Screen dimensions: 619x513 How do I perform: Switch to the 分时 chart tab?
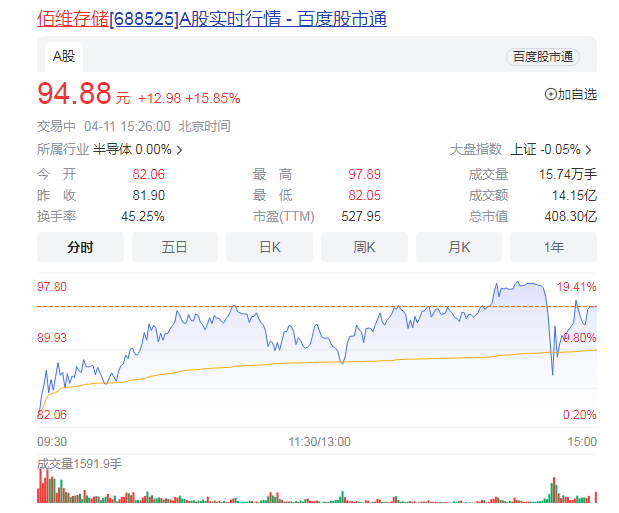coord(80,247)
